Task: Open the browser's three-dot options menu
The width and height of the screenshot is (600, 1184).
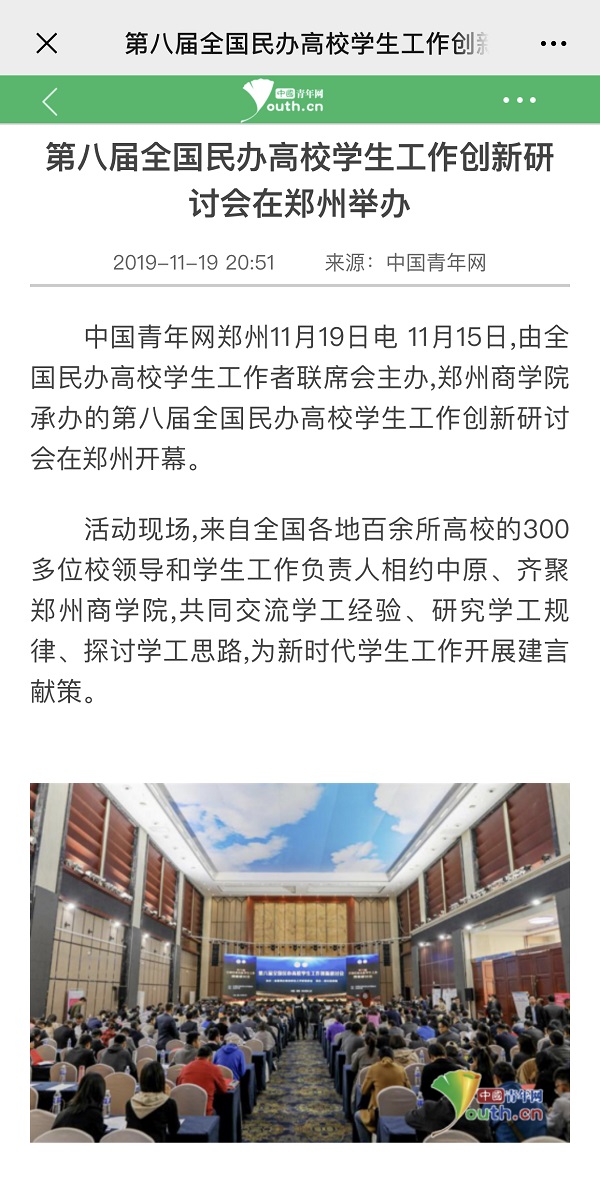Action: coord(553,43)
